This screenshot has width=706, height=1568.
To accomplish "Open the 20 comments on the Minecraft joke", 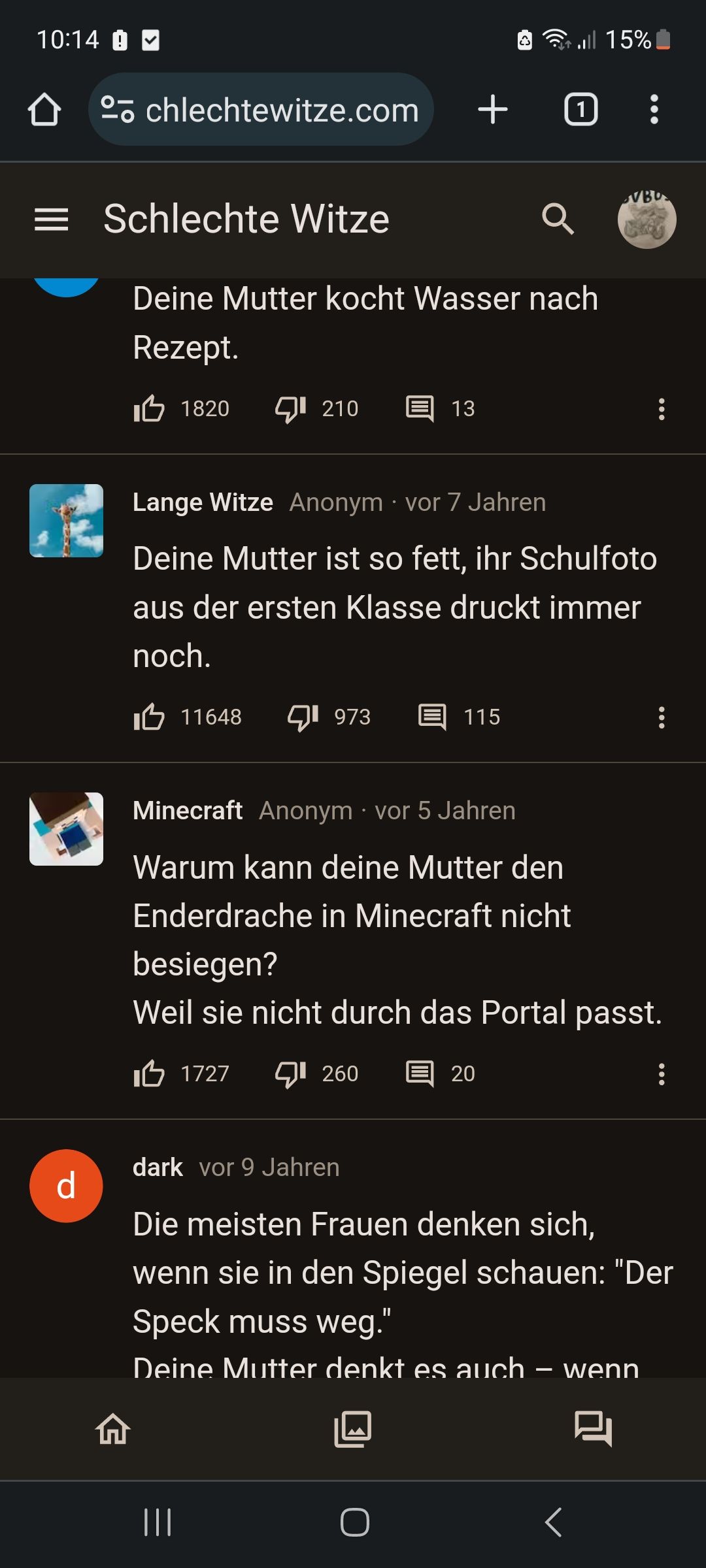I will coord(420,1074).
